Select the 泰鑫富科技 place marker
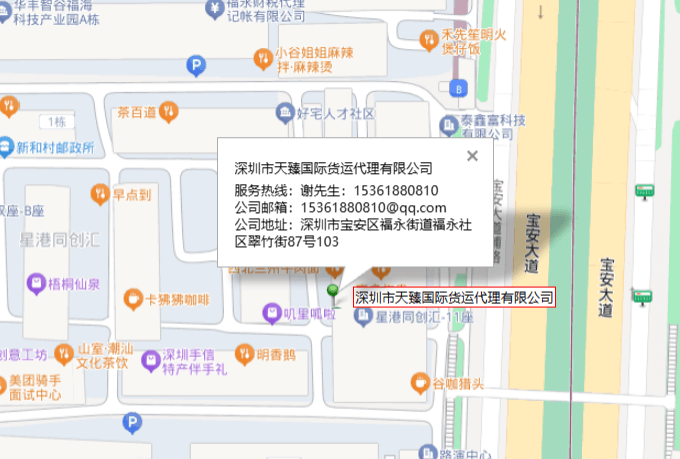This screenshot has width=680, height=459. tap(448, 122)
